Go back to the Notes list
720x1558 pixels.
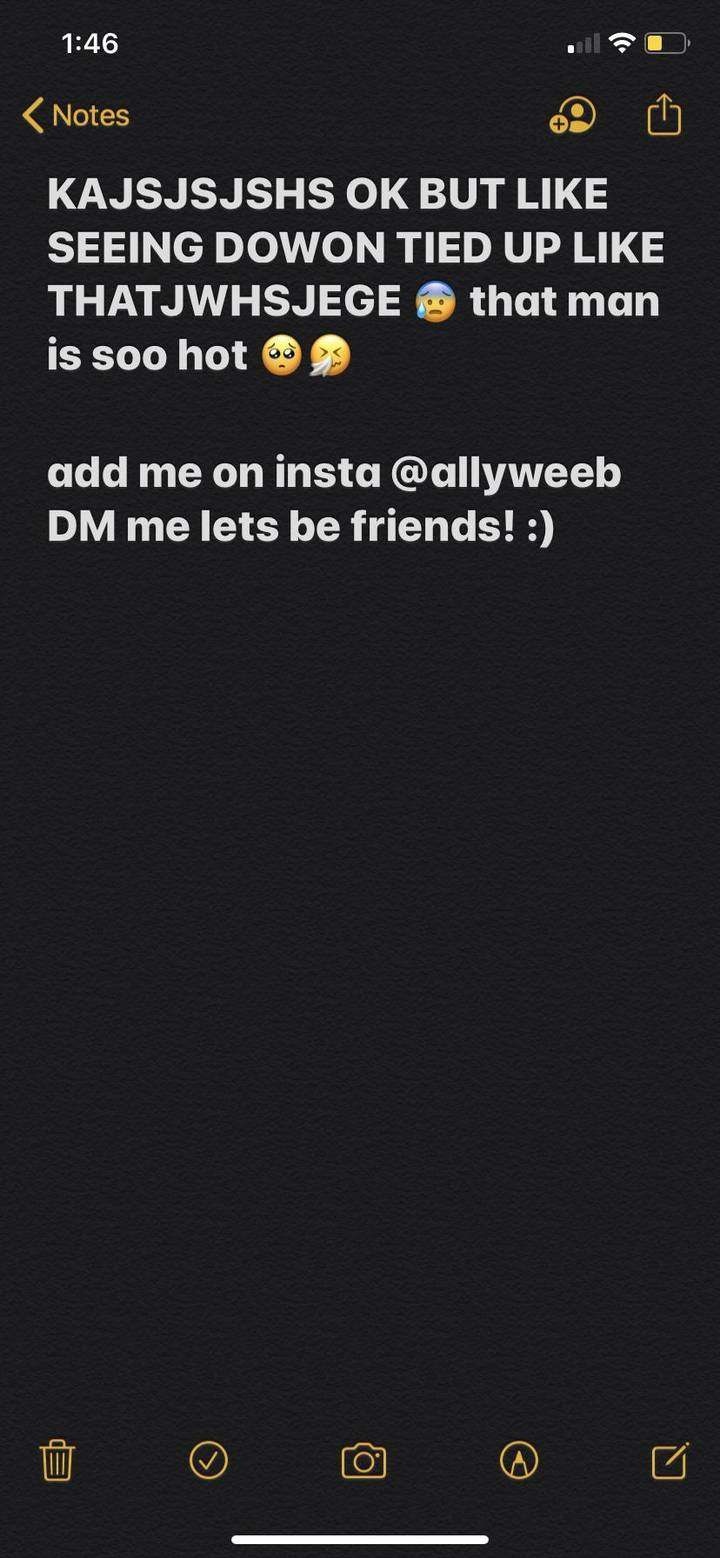click(76, 116)
